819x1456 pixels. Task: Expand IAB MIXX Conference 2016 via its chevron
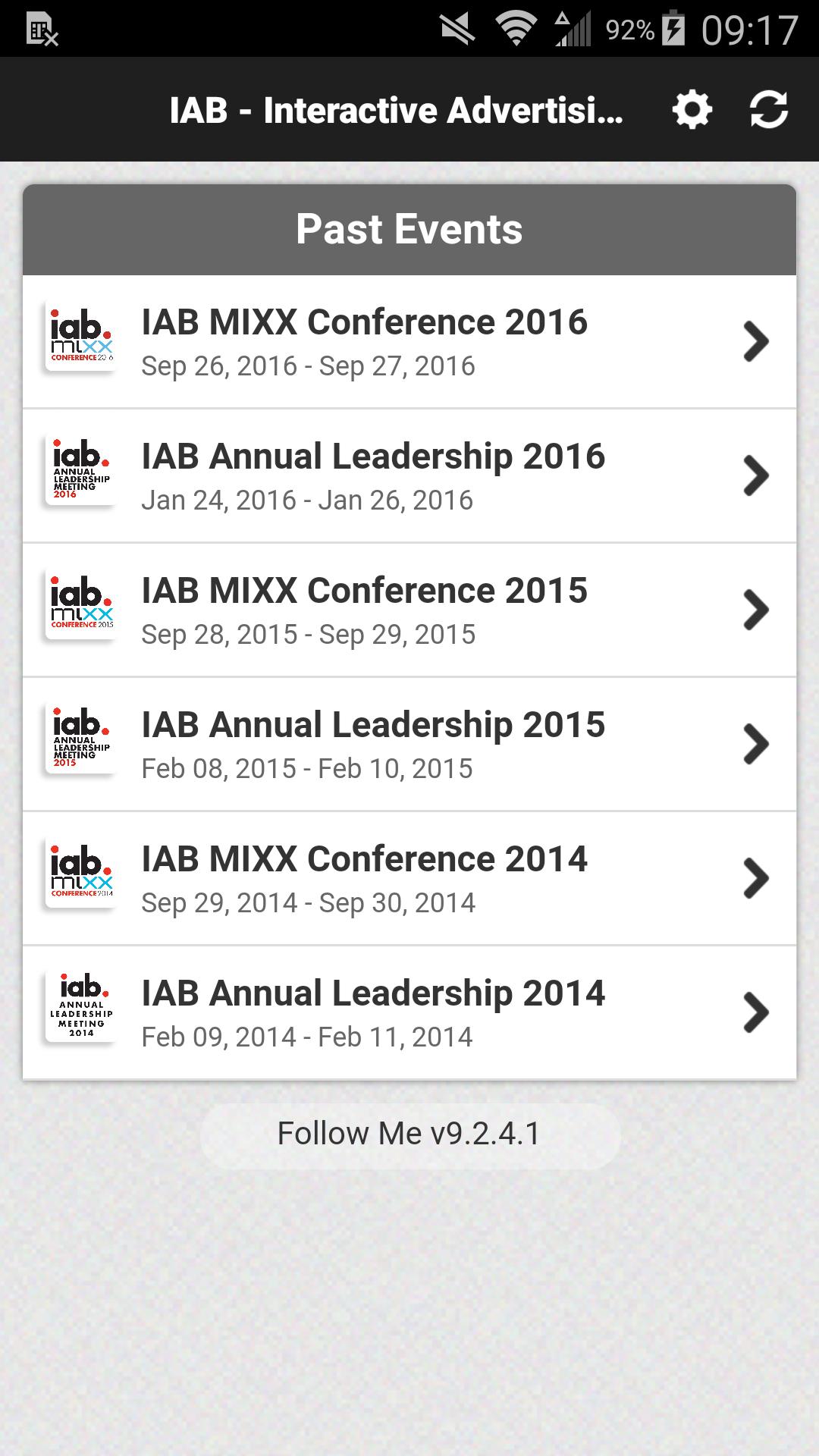pos(755,342)
